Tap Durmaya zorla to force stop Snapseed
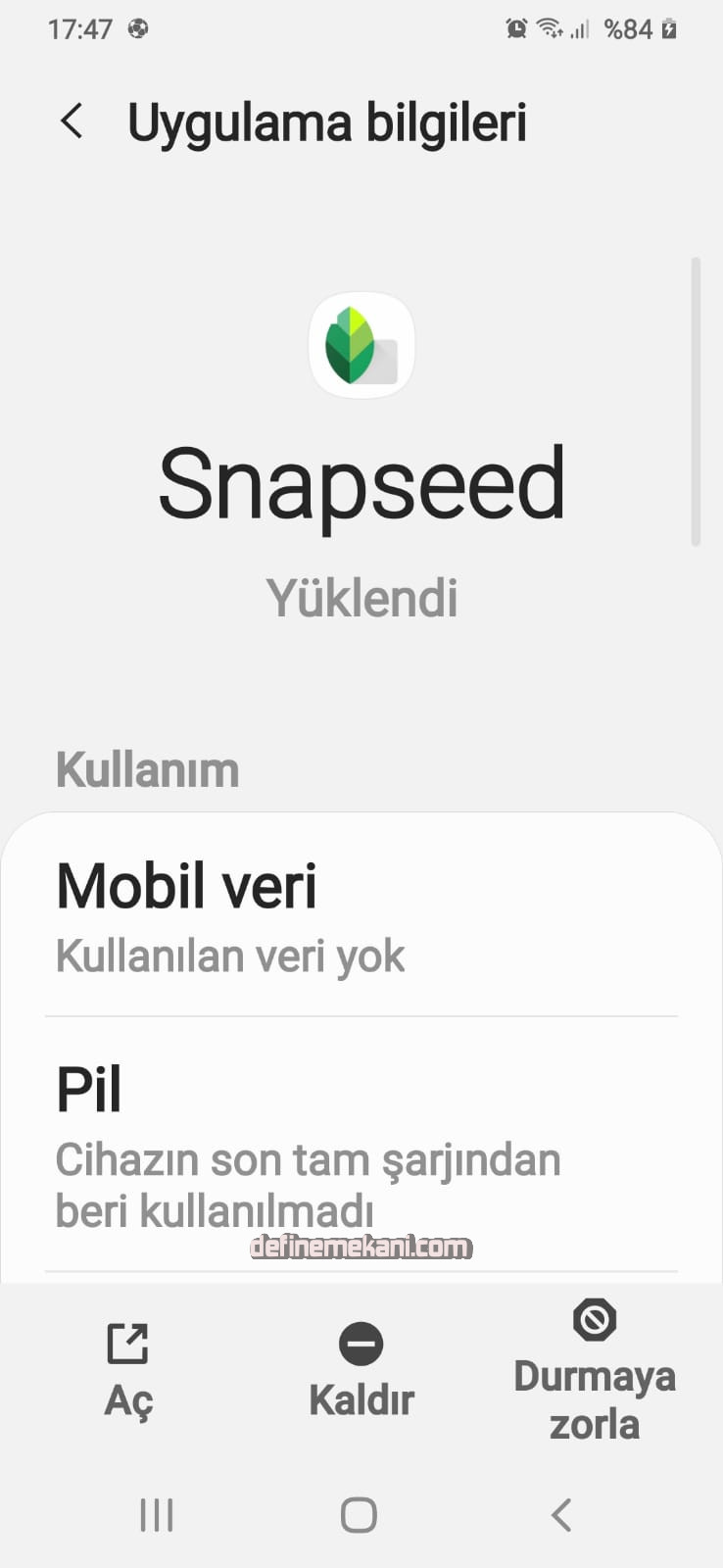The width and height of the screenshot is (723, 1568). [x=594, y=1370]
